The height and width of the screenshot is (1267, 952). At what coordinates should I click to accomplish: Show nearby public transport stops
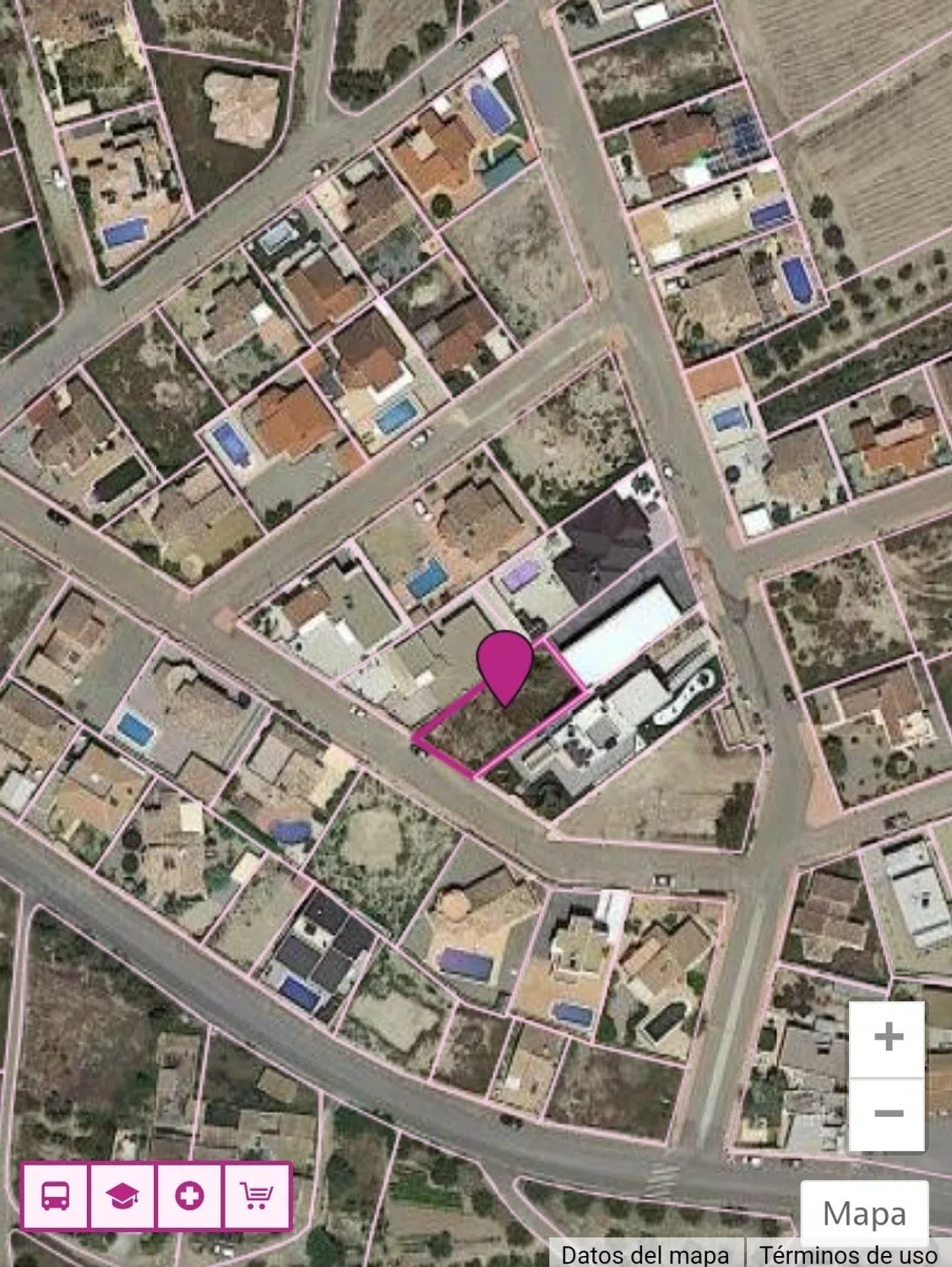pos(55,1196)
